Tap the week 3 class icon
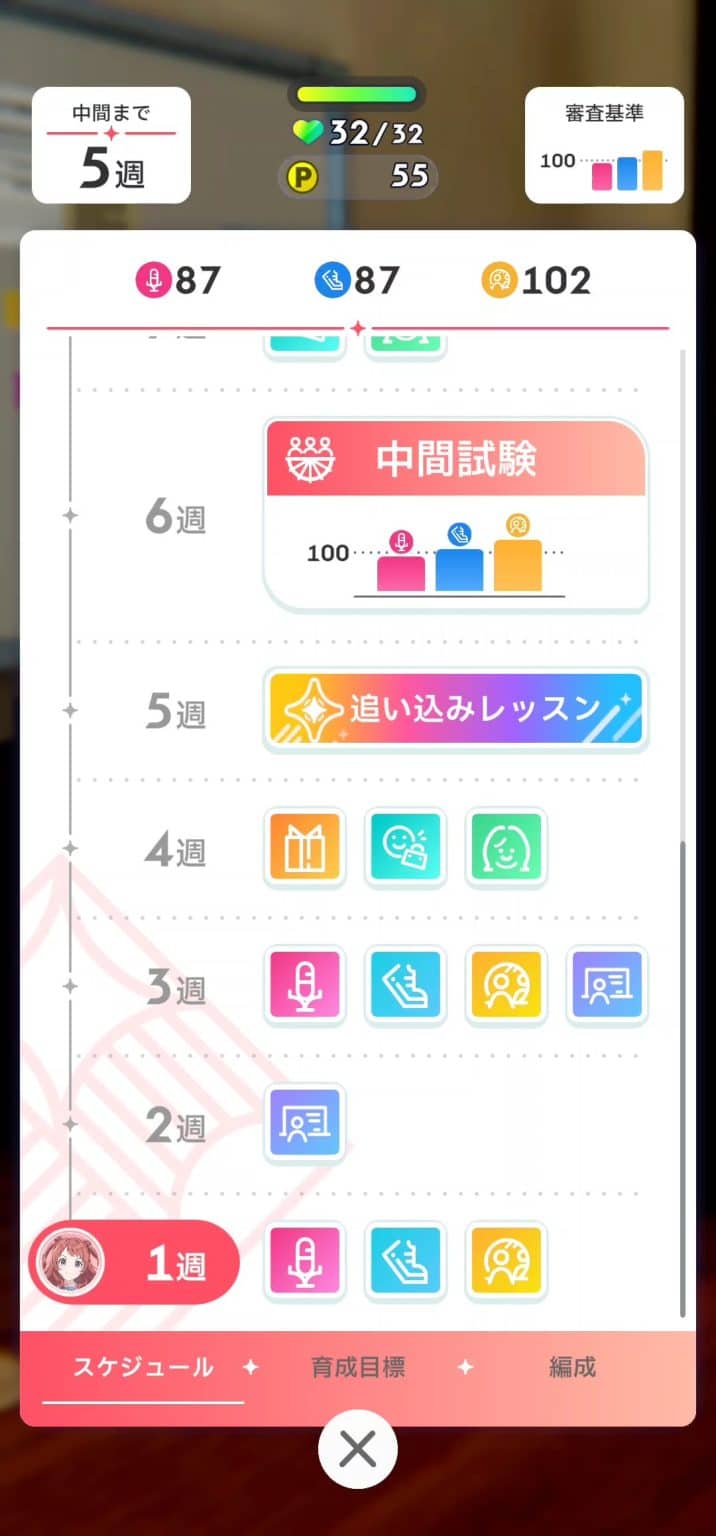 click(x=607, y=986)
